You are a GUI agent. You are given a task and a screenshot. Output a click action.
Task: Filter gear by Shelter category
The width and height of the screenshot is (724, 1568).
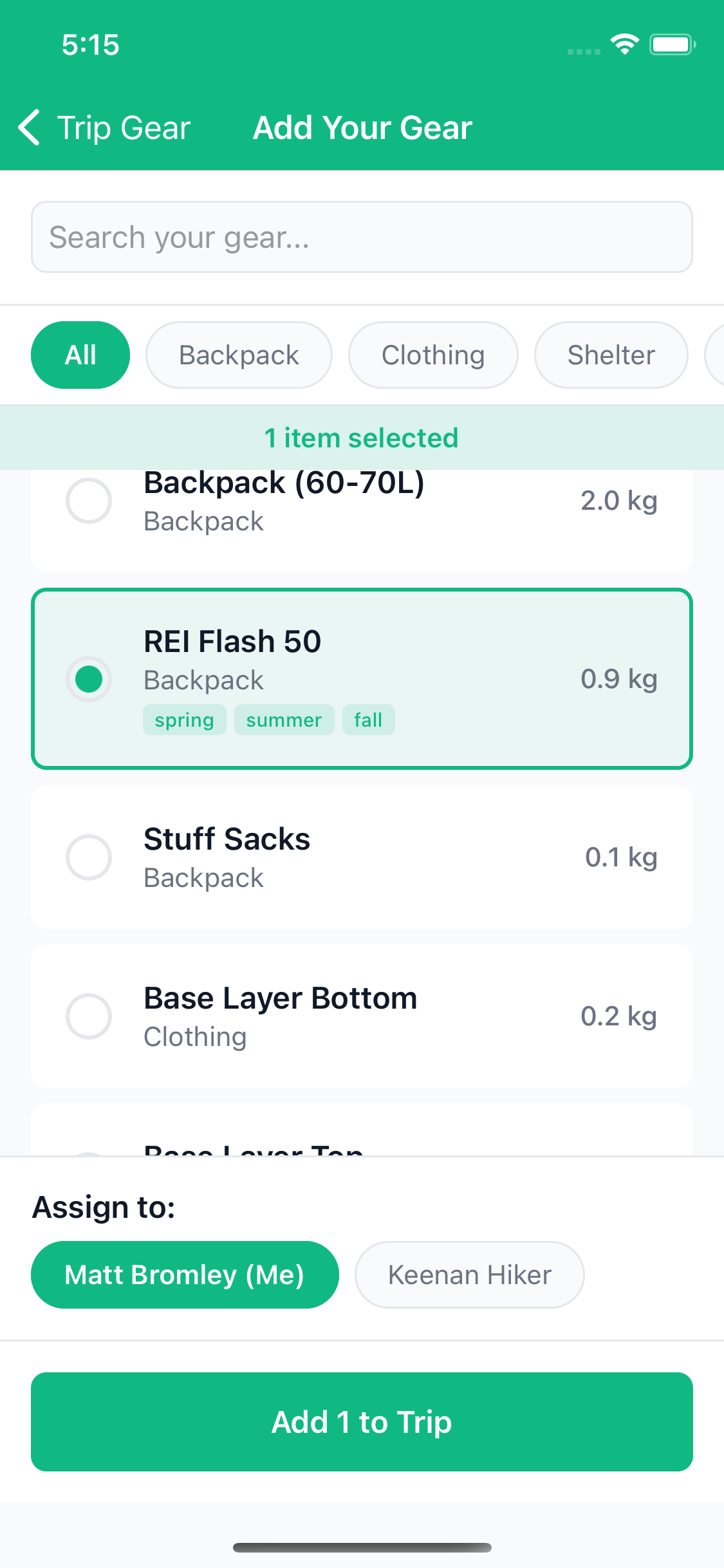tap(610, 355)
